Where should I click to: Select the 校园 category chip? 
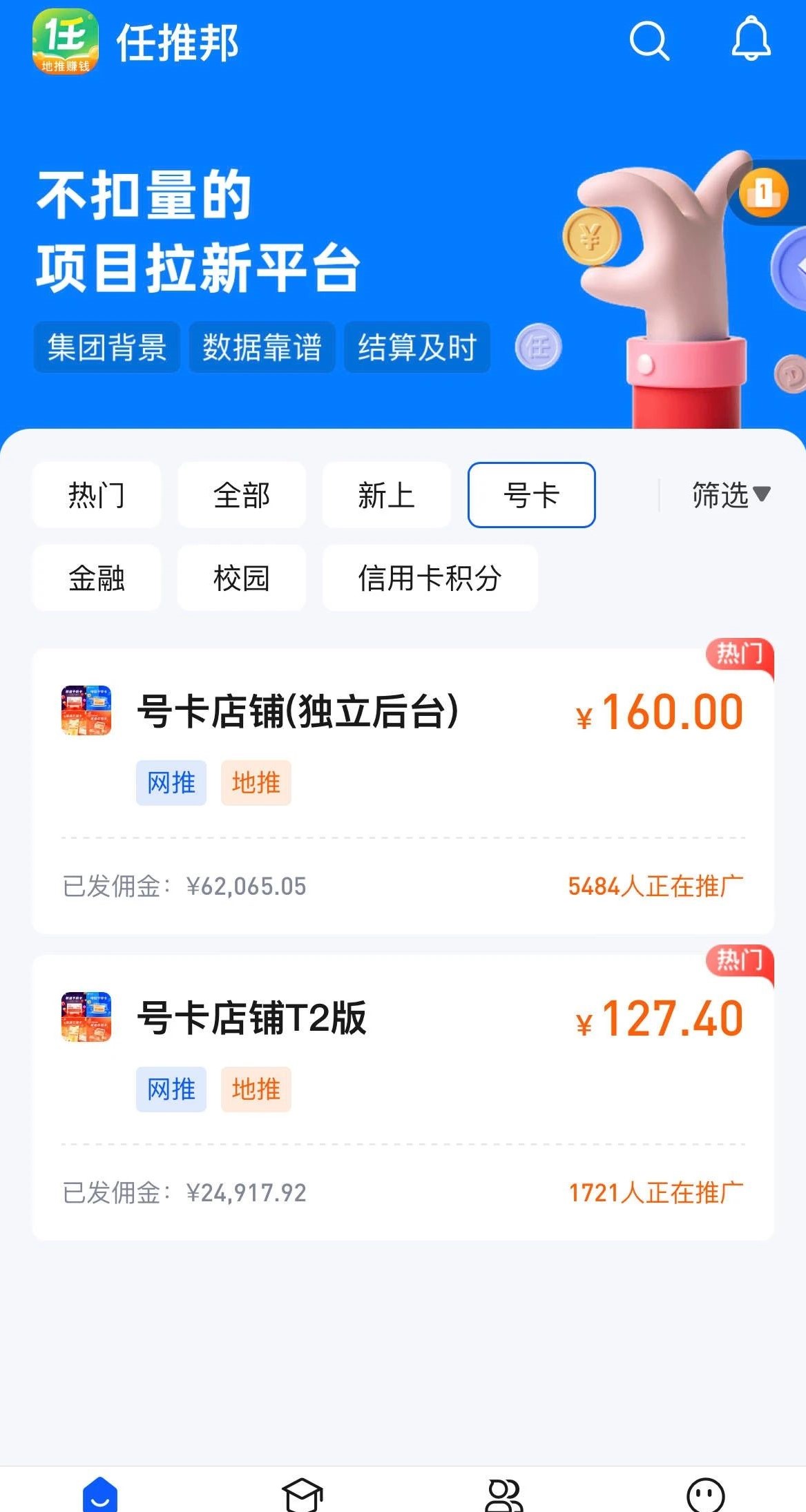click(242, 578)
